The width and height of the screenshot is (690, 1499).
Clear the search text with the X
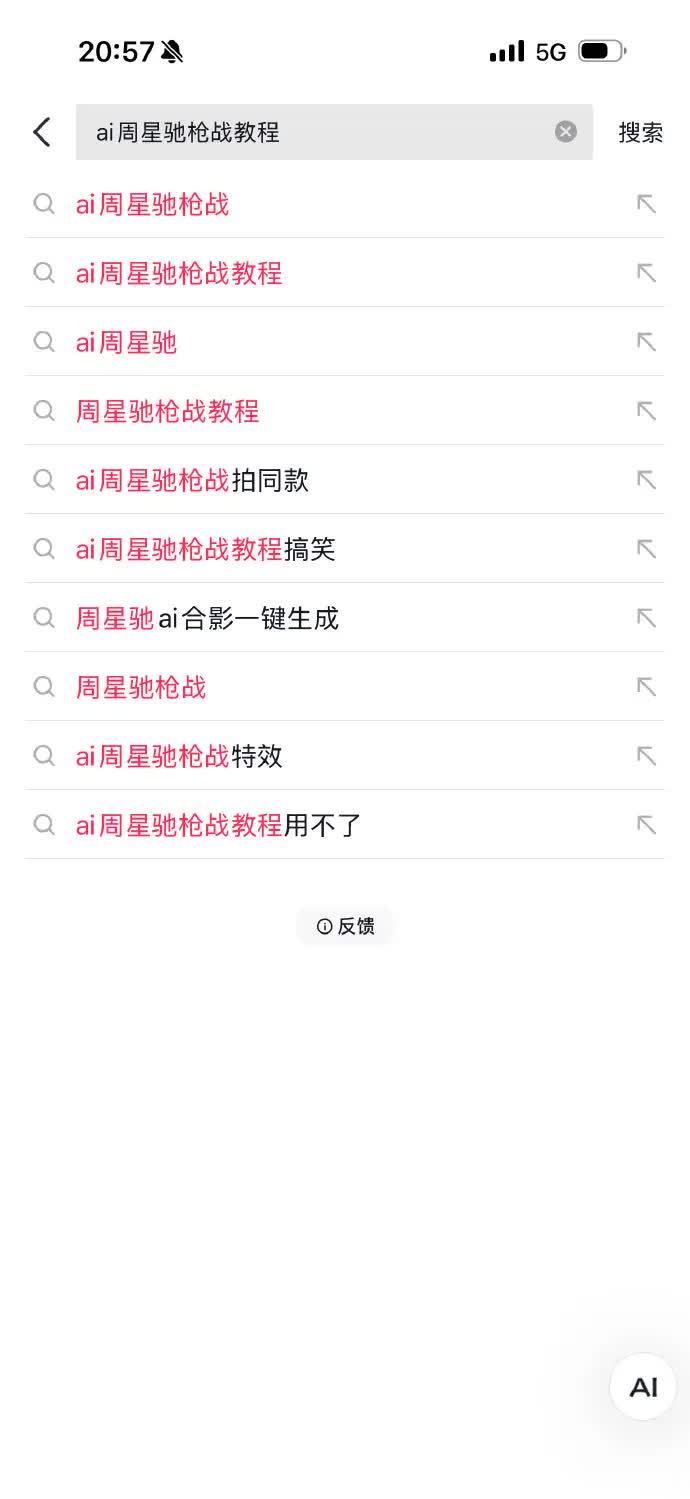click(566, 132)
